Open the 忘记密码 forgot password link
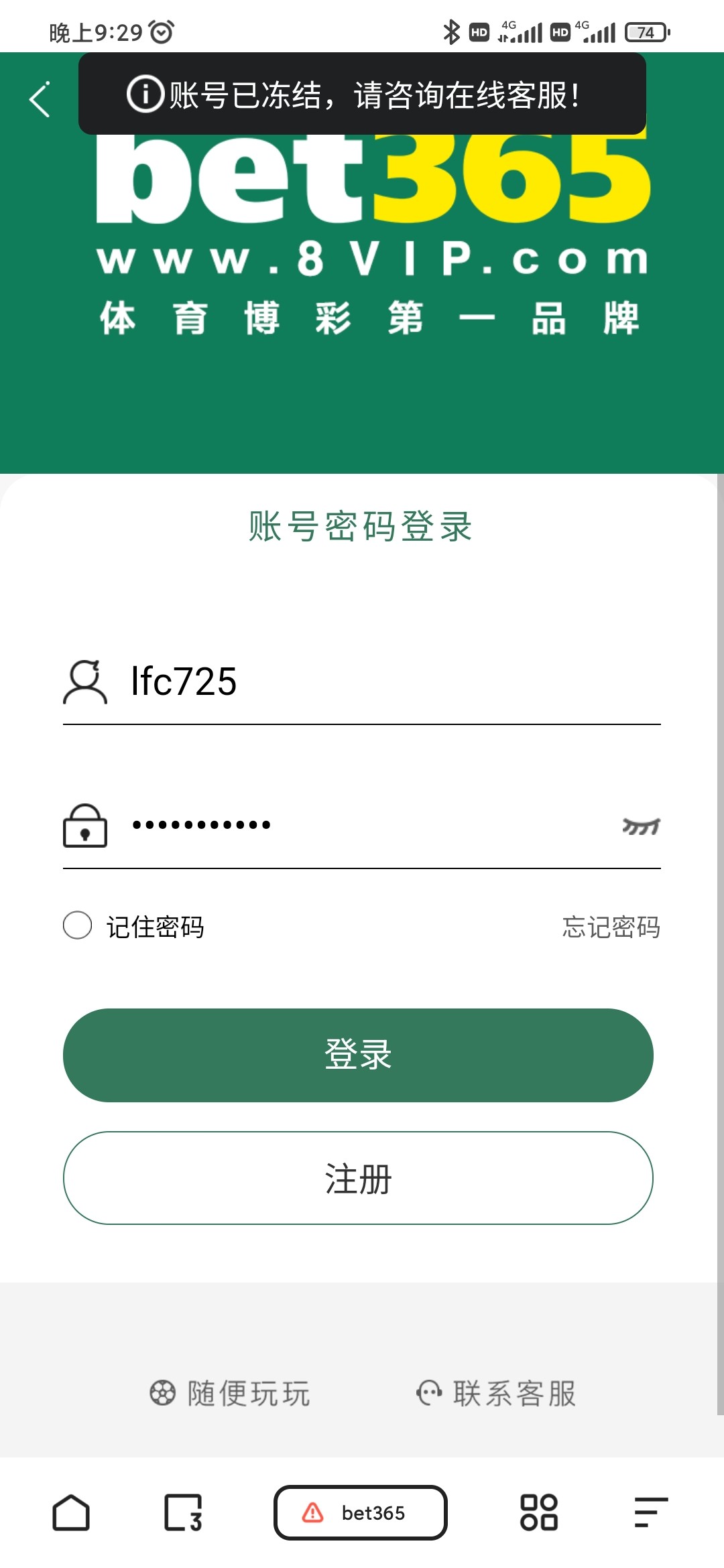This screenshot has height=1568, width=724. pos(611,927)
